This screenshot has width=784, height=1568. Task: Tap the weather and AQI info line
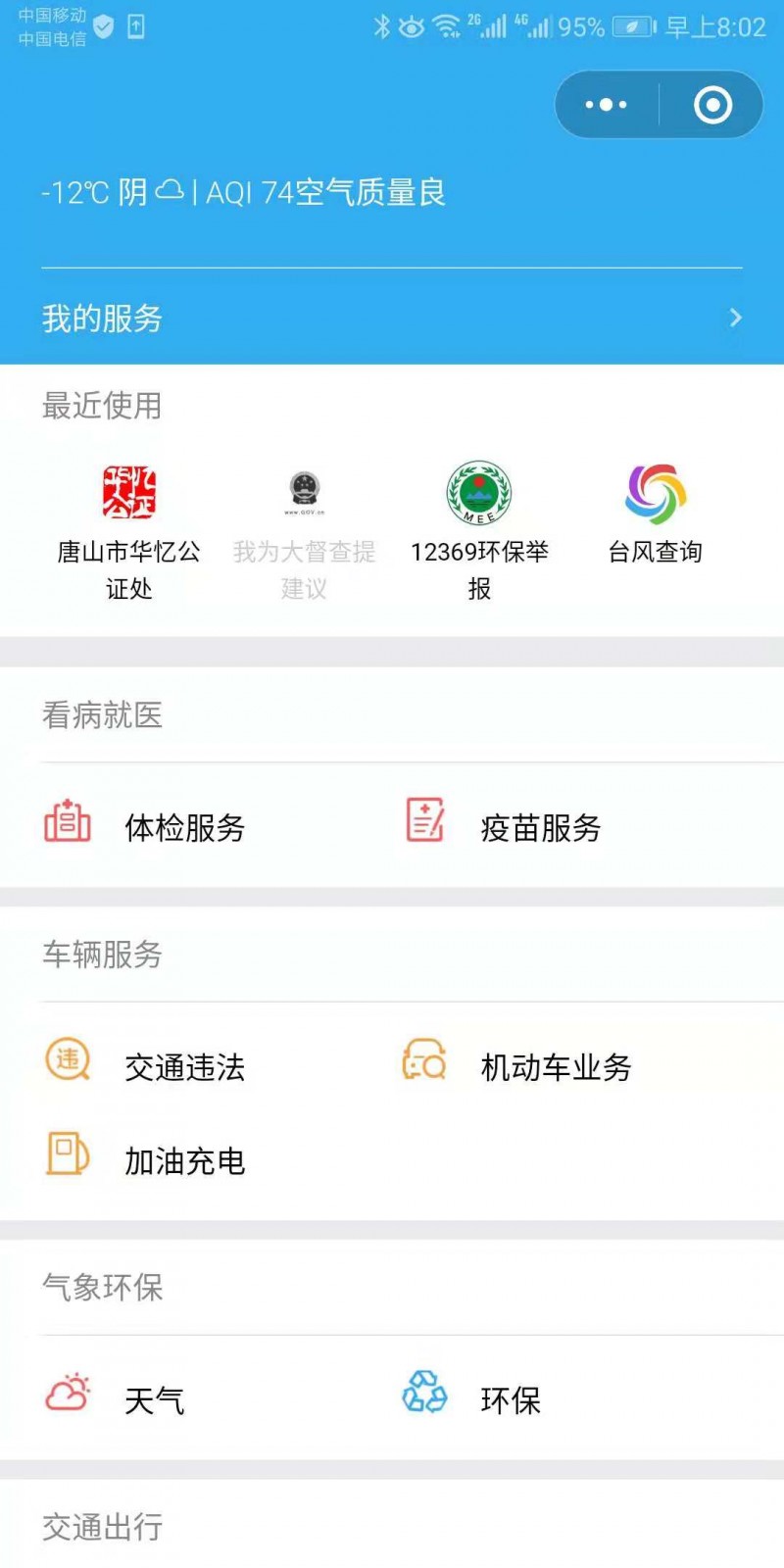[243, 192]
